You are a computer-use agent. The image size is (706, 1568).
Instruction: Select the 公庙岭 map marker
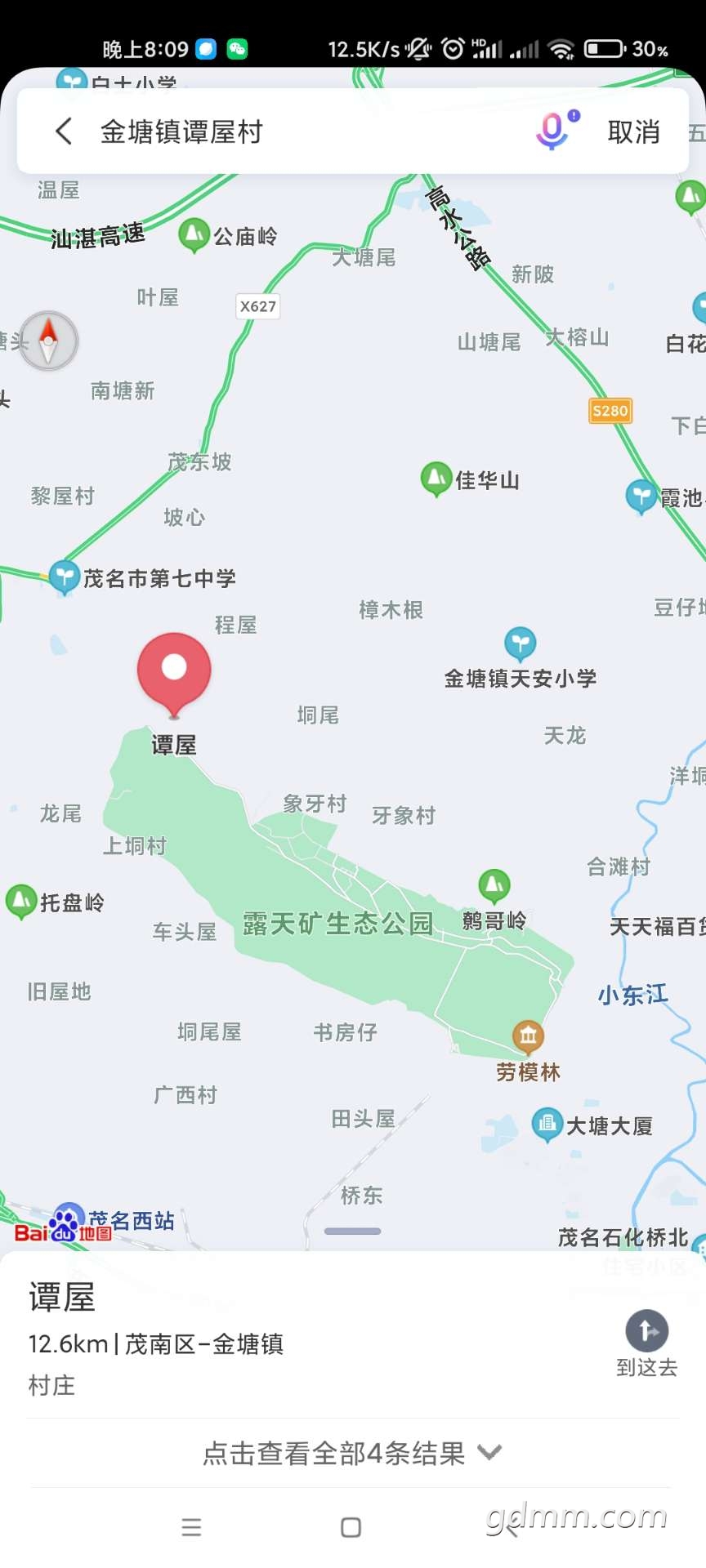tap(194, 235)
